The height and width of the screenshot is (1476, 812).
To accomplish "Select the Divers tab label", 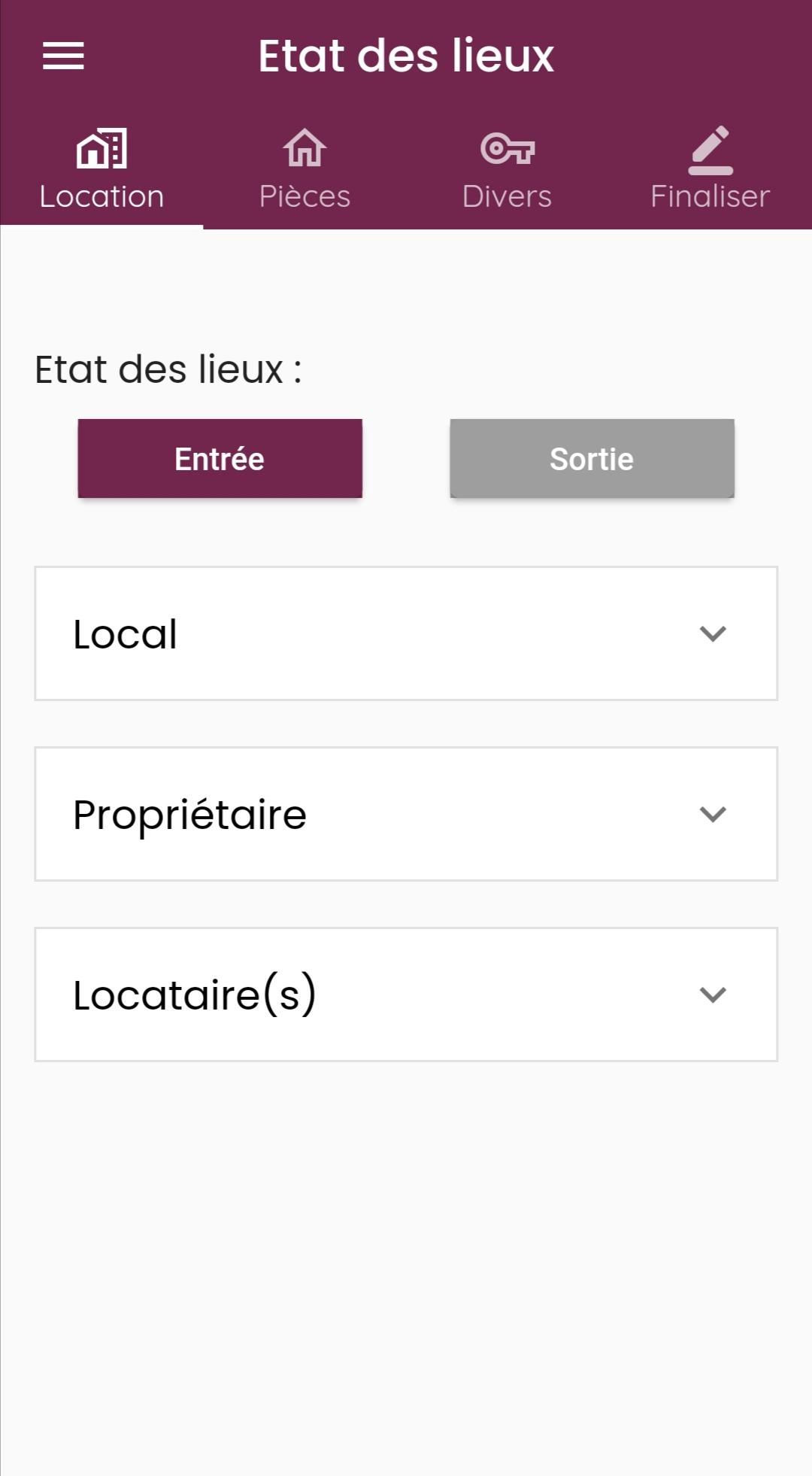I will click(x=507, y=196).
